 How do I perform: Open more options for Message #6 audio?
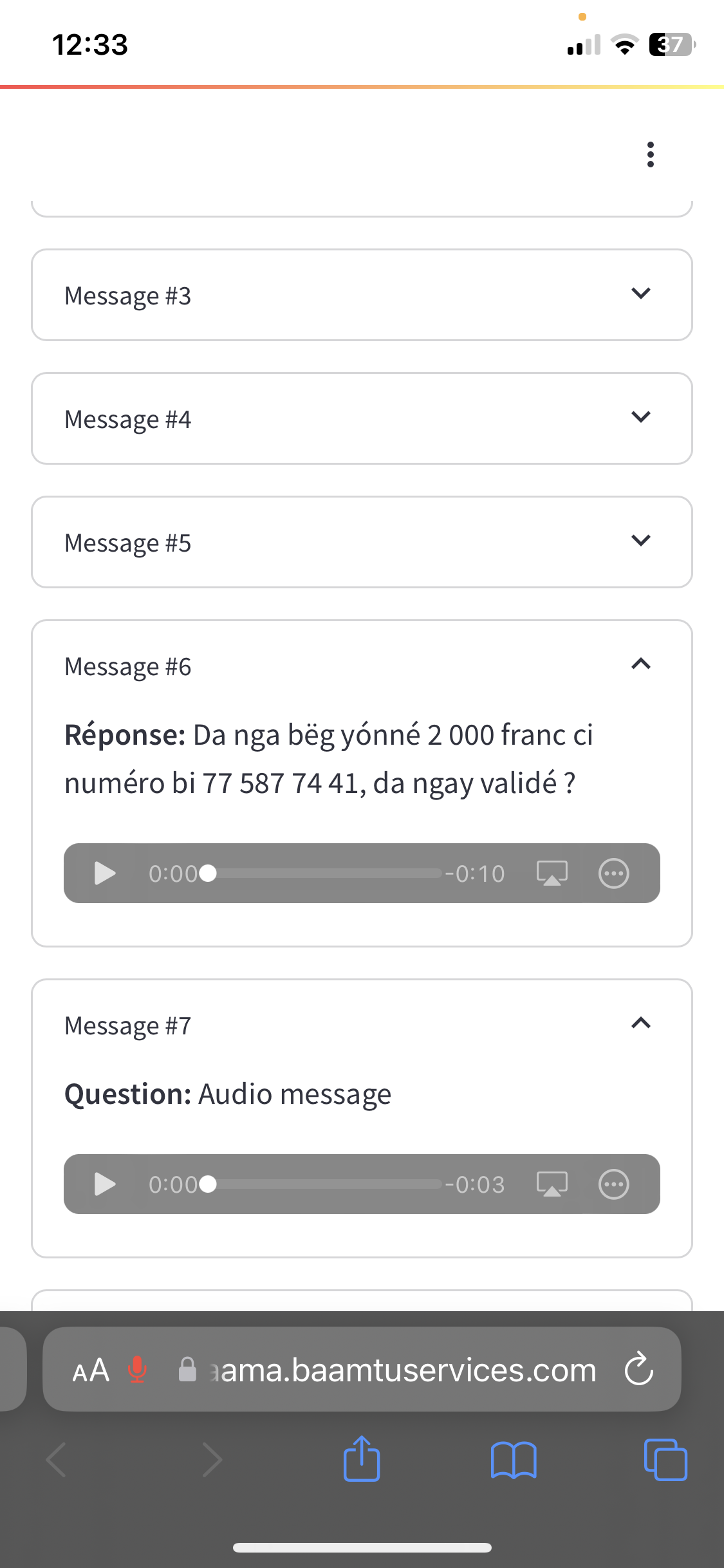click(x=613, y=873)
